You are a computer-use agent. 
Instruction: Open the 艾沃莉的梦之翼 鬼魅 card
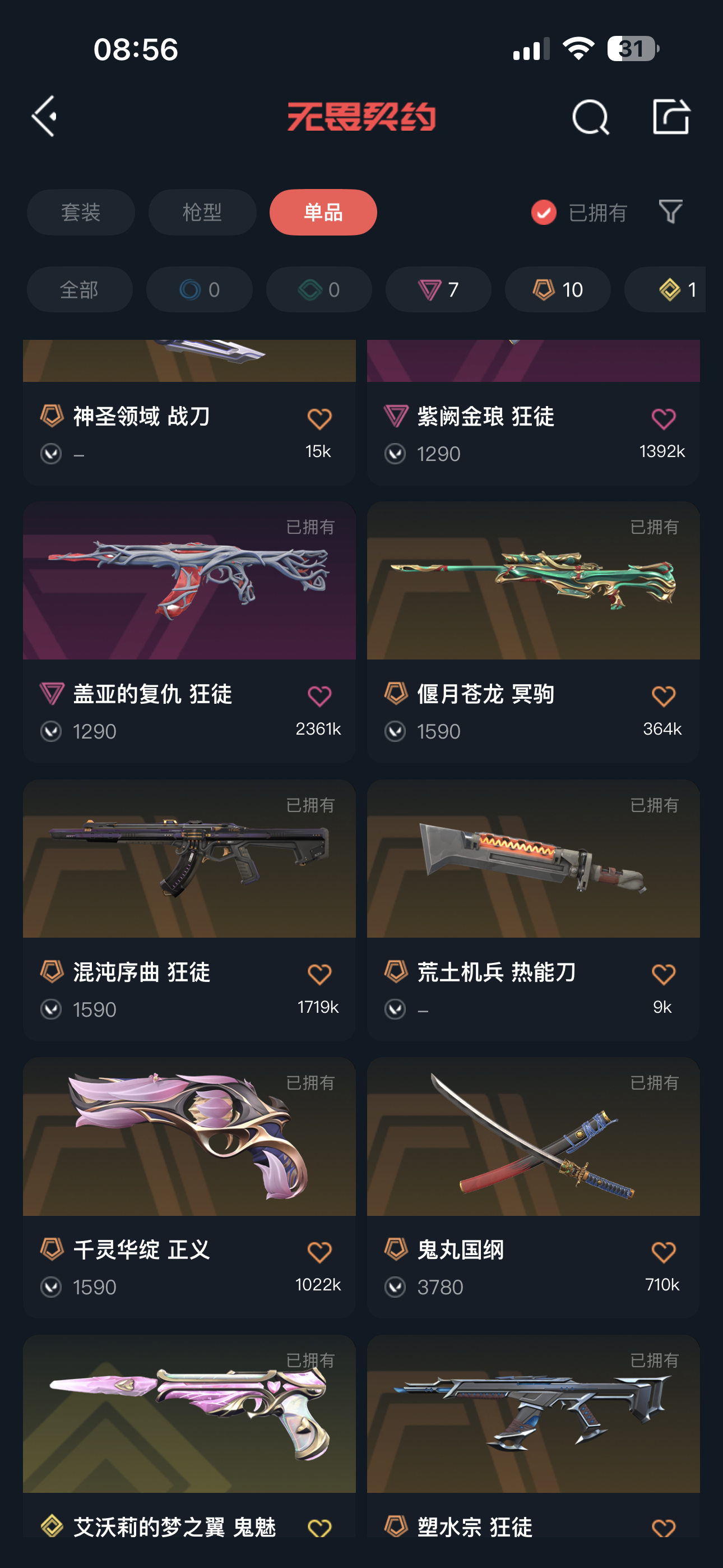click(189, 1437)
